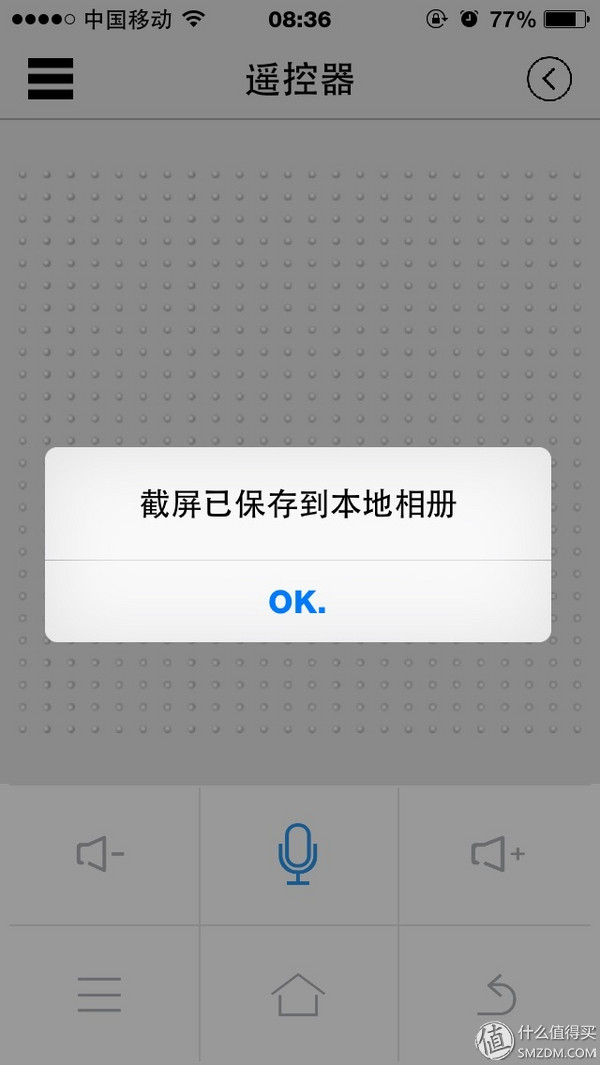This screenshot has height=1065, width=600.
Task: Tap the remote's curved return key
Action: pyautogui.click(x=497, y=994)
